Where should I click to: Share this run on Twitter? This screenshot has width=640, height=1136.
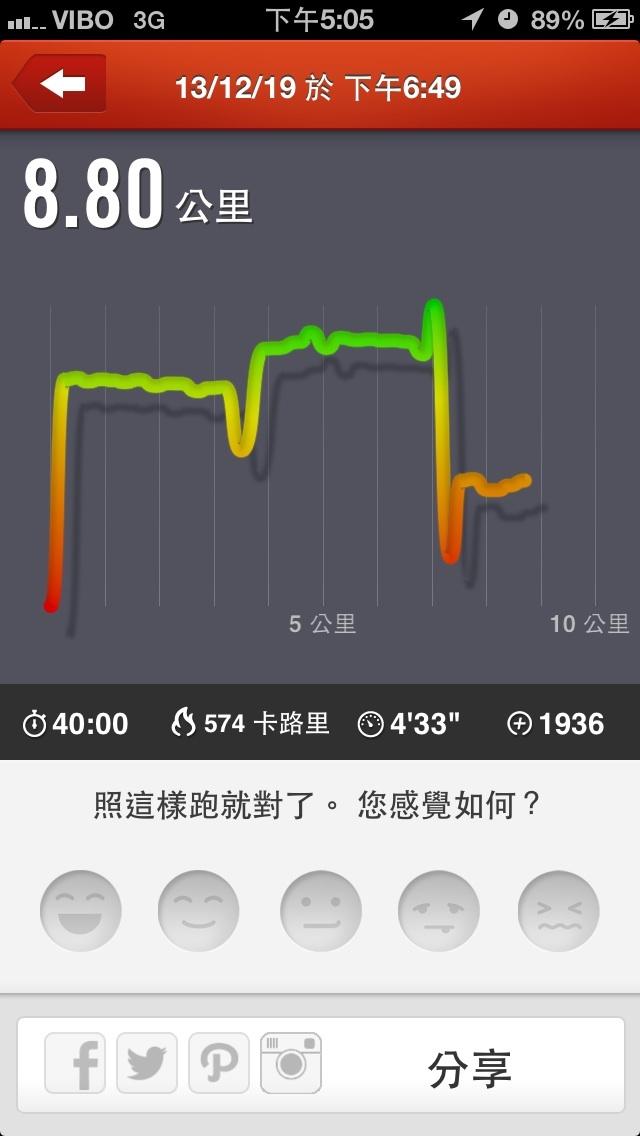point(147,1064)
